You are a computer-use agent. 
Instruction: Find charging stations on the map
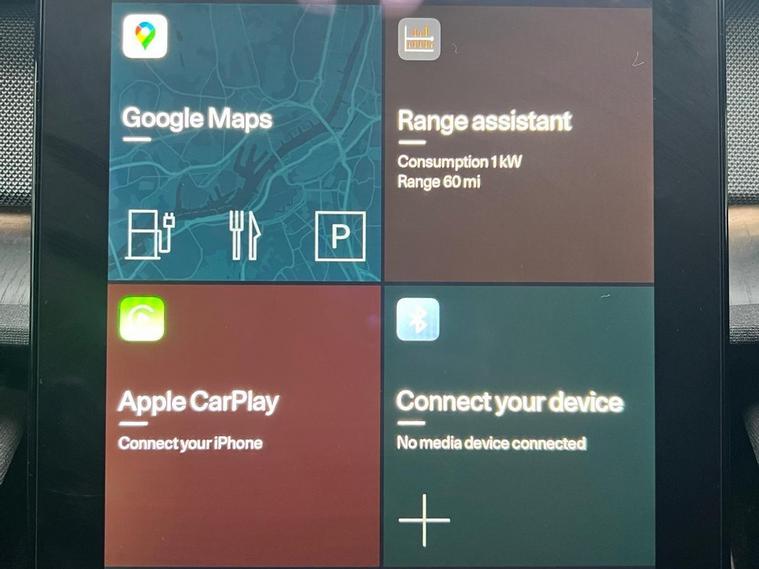click(151, 235)
